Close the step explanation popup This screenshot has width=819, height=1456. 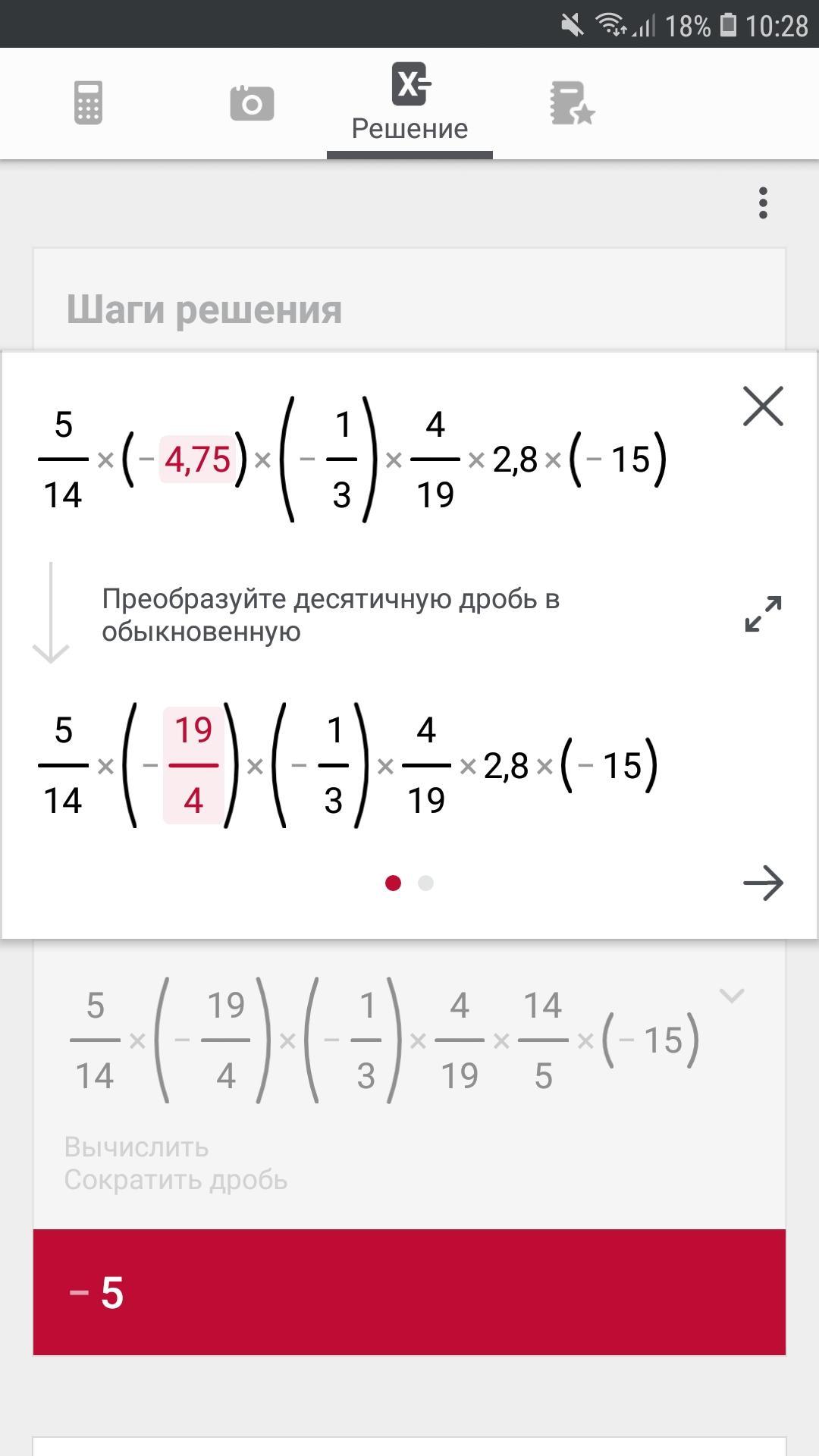pos(763,406)
